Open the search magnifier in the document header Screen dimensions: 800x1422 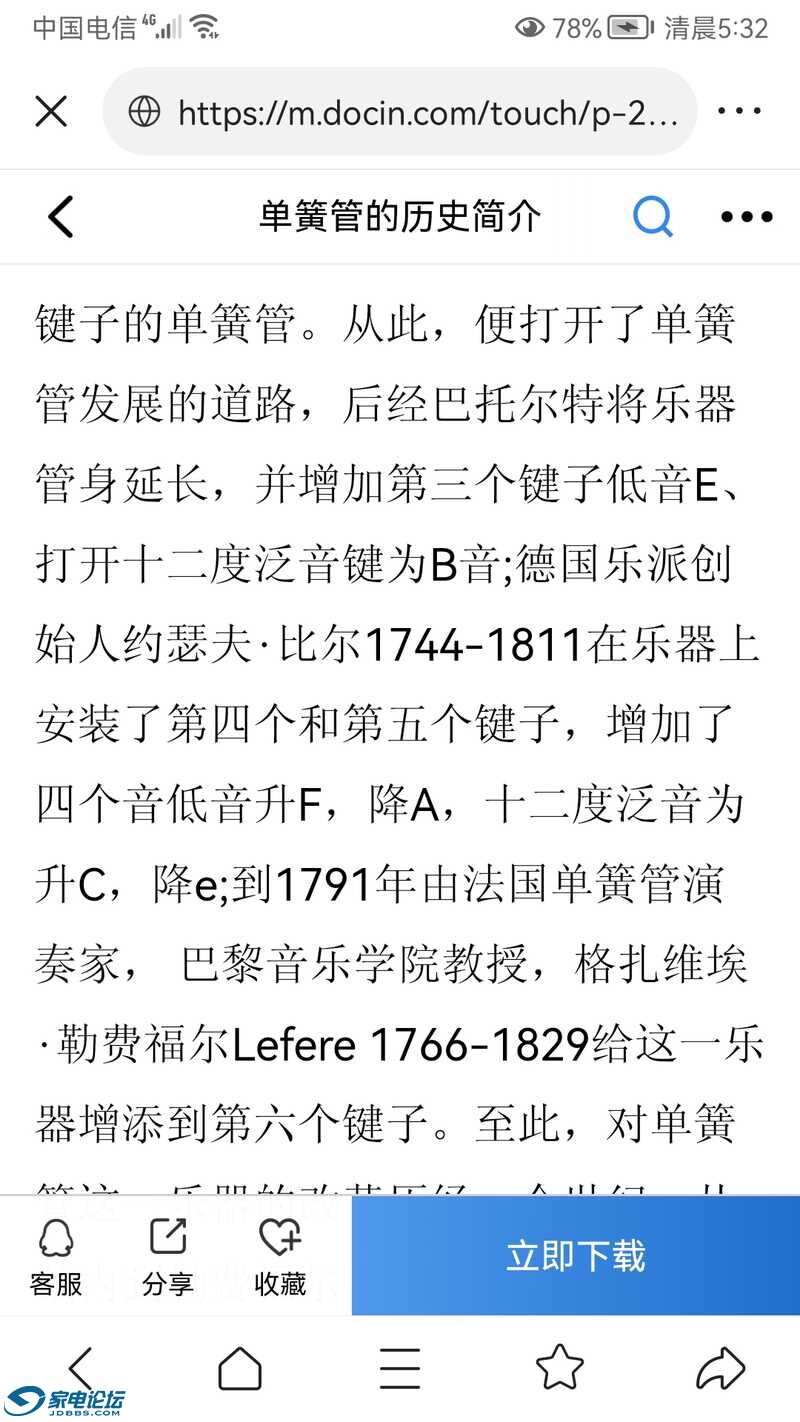(x=654, y=216)
